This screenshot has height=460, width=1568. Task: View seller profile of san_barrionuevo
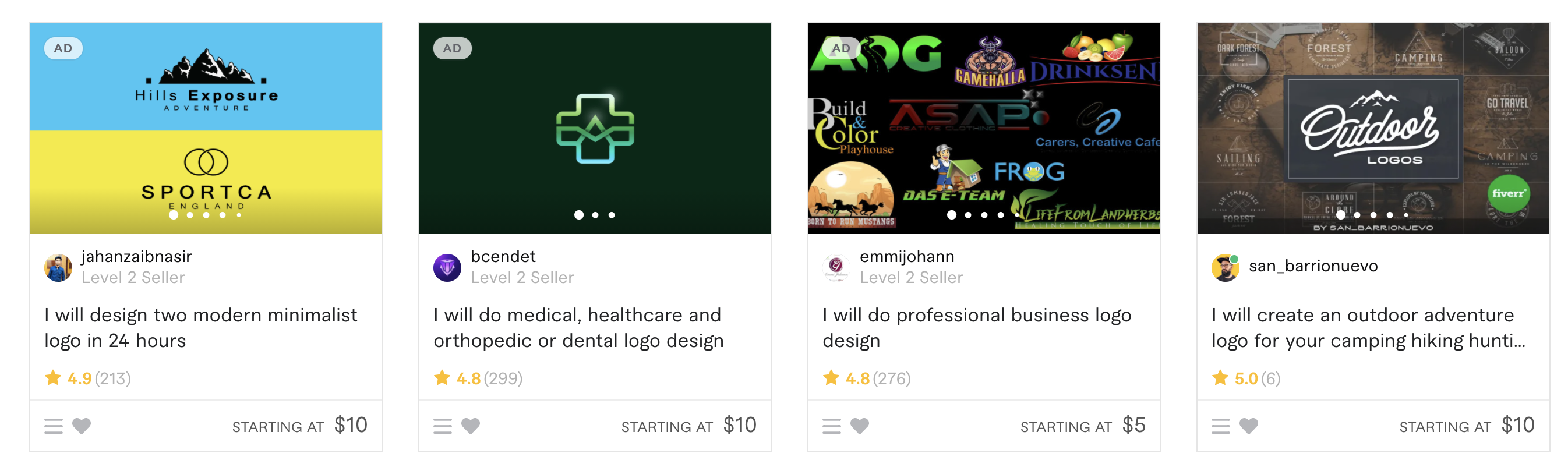(1313, 267)
